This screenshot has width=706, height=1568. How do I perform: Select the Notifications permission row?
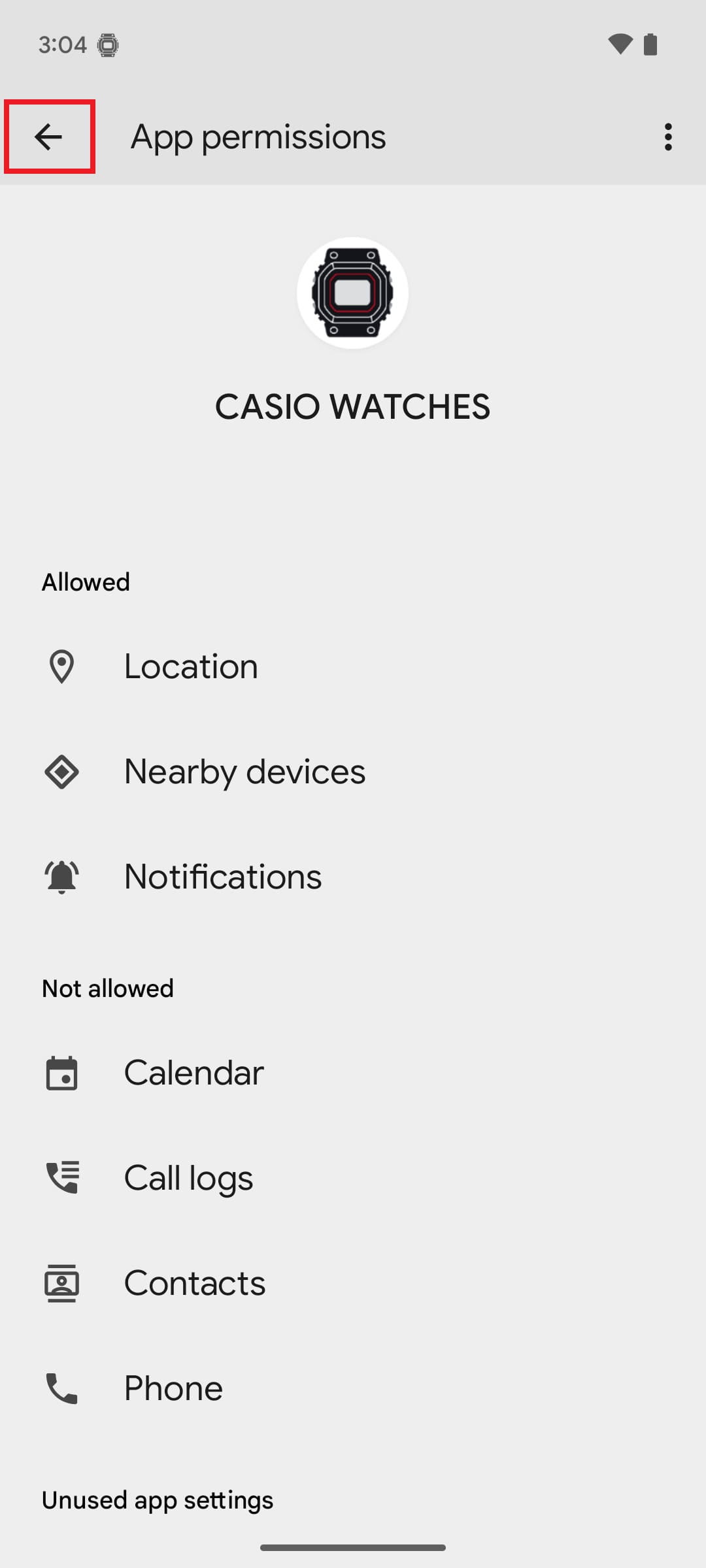pos(353,877)
